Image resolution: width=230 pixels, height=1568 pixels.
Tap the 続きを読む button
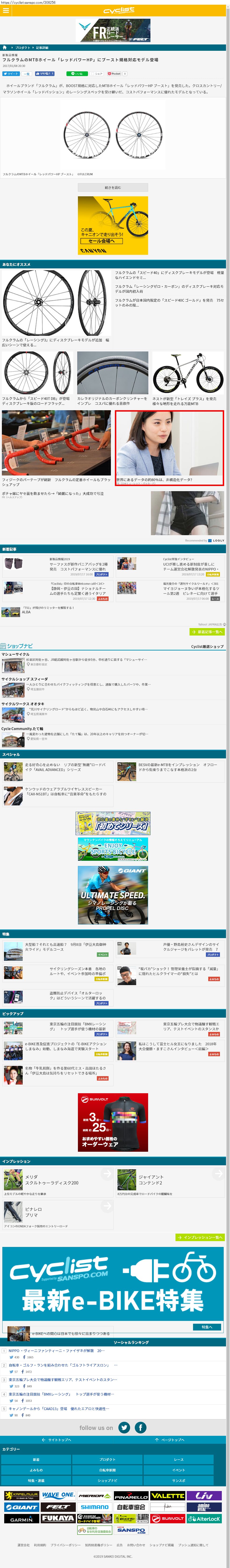[113, 187]
